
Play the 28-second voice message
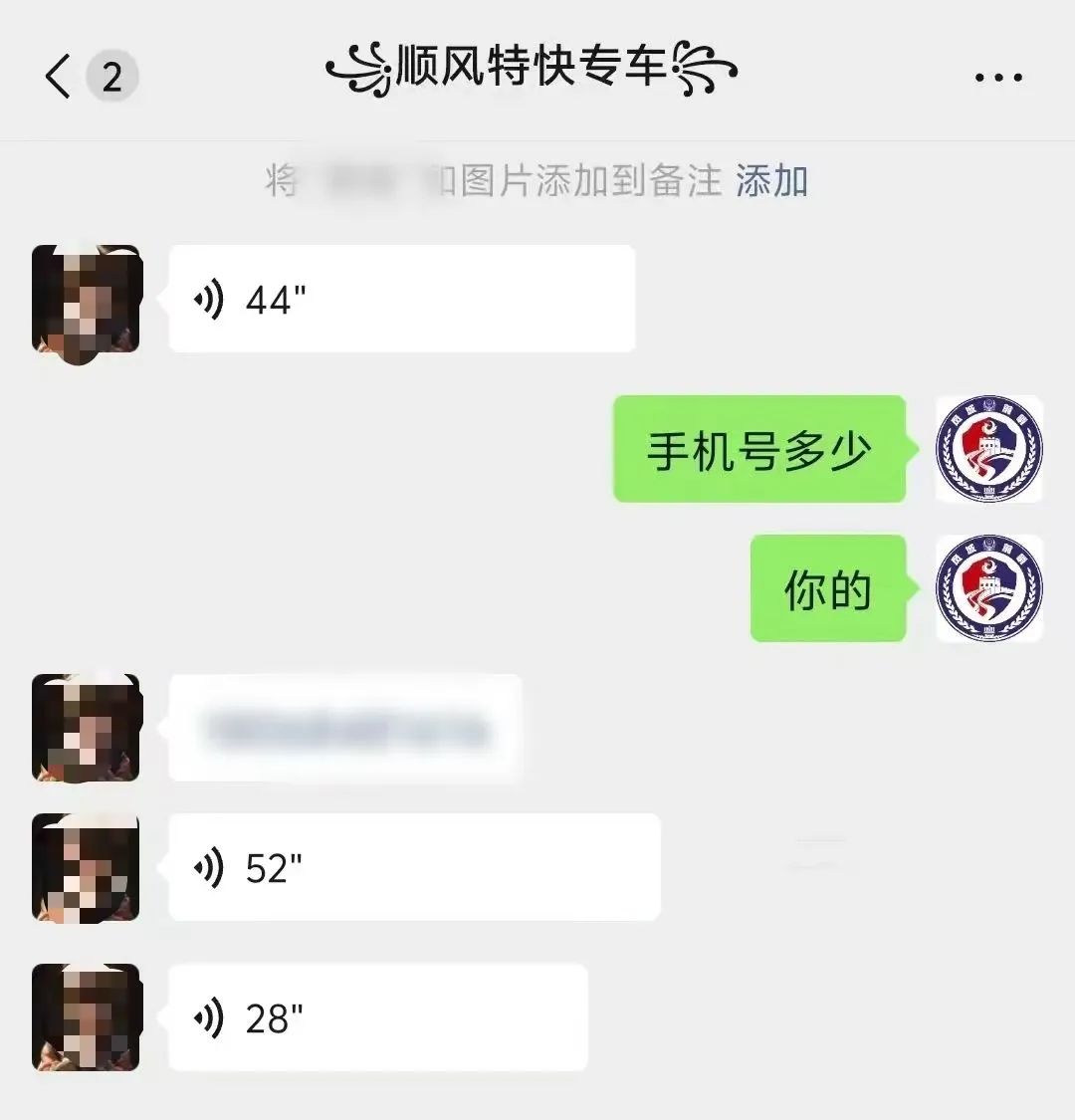(377, 1017)
